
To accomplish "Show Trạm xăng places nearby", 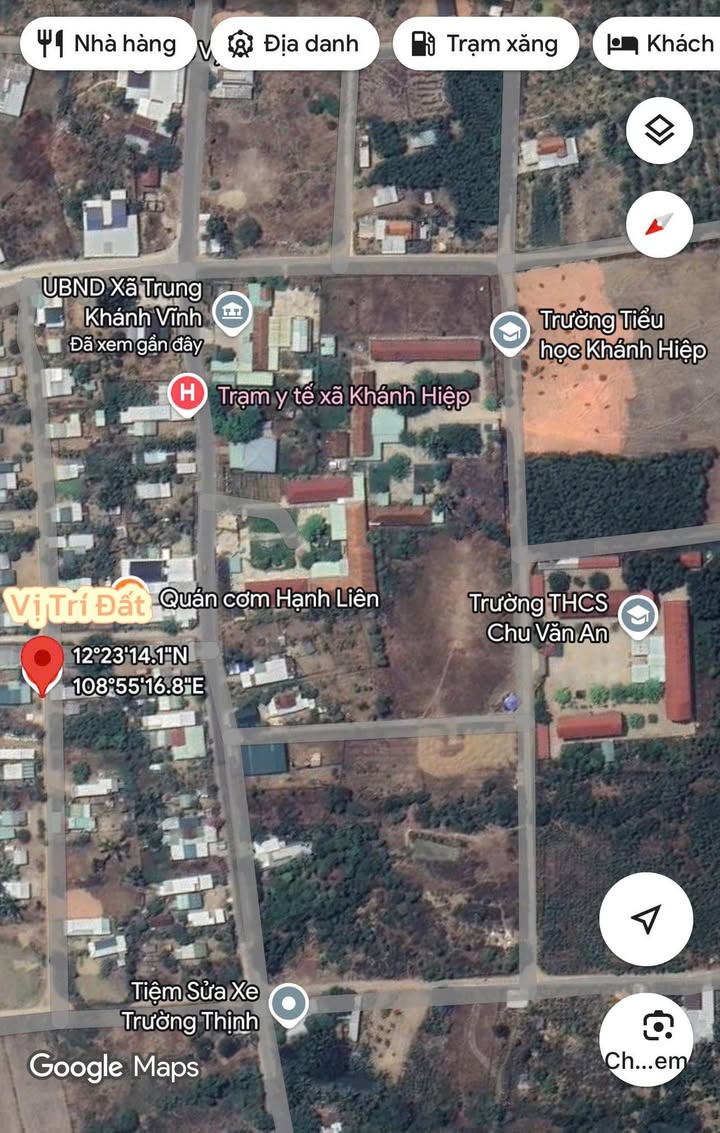I will 485,44.
